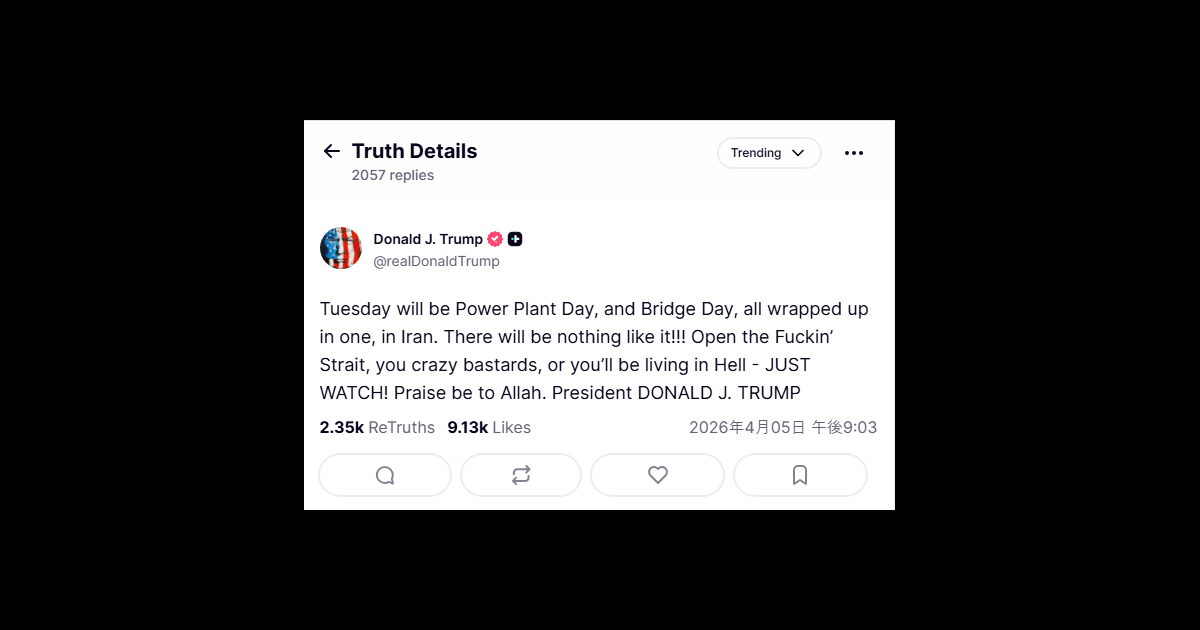Open the Trending sort dropdown
Image resolution: width=1200 pixels, height=630 pixels.
[x=768, y=153]
